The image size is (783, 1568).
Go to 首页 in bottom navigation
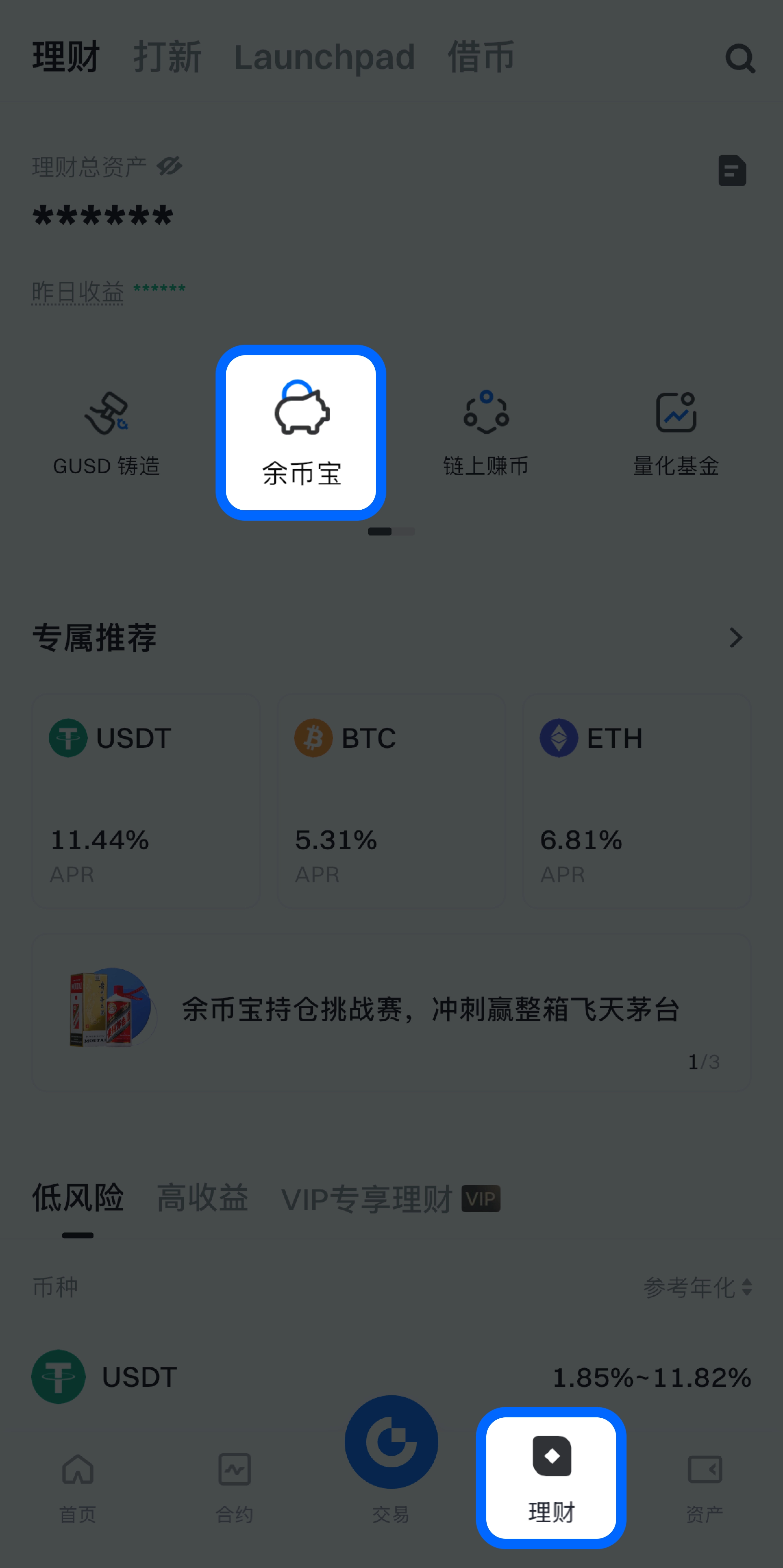click(x=78, y=1485)
